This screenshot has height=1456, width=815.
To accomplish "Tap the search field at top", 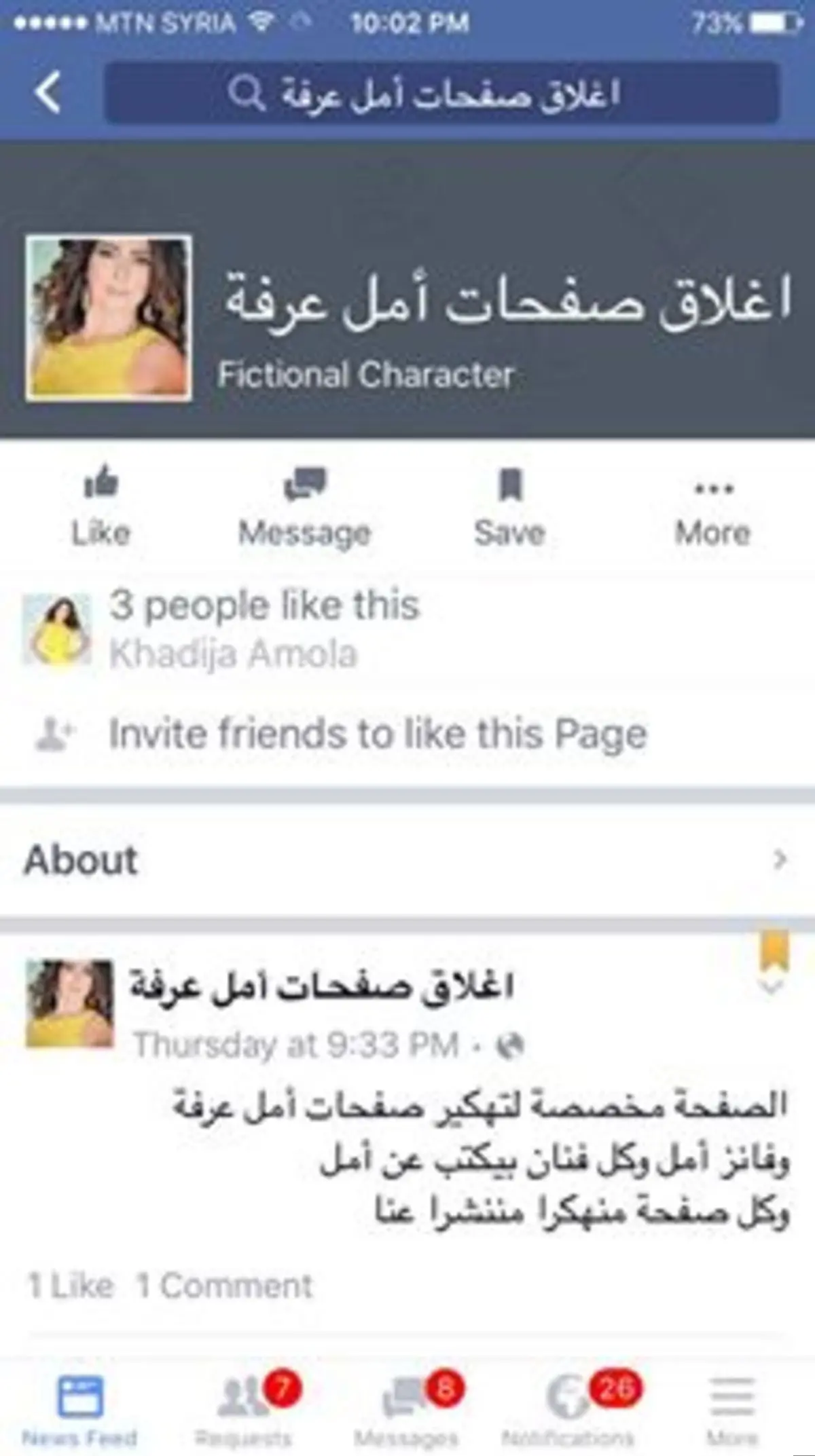I will (441, 93).
